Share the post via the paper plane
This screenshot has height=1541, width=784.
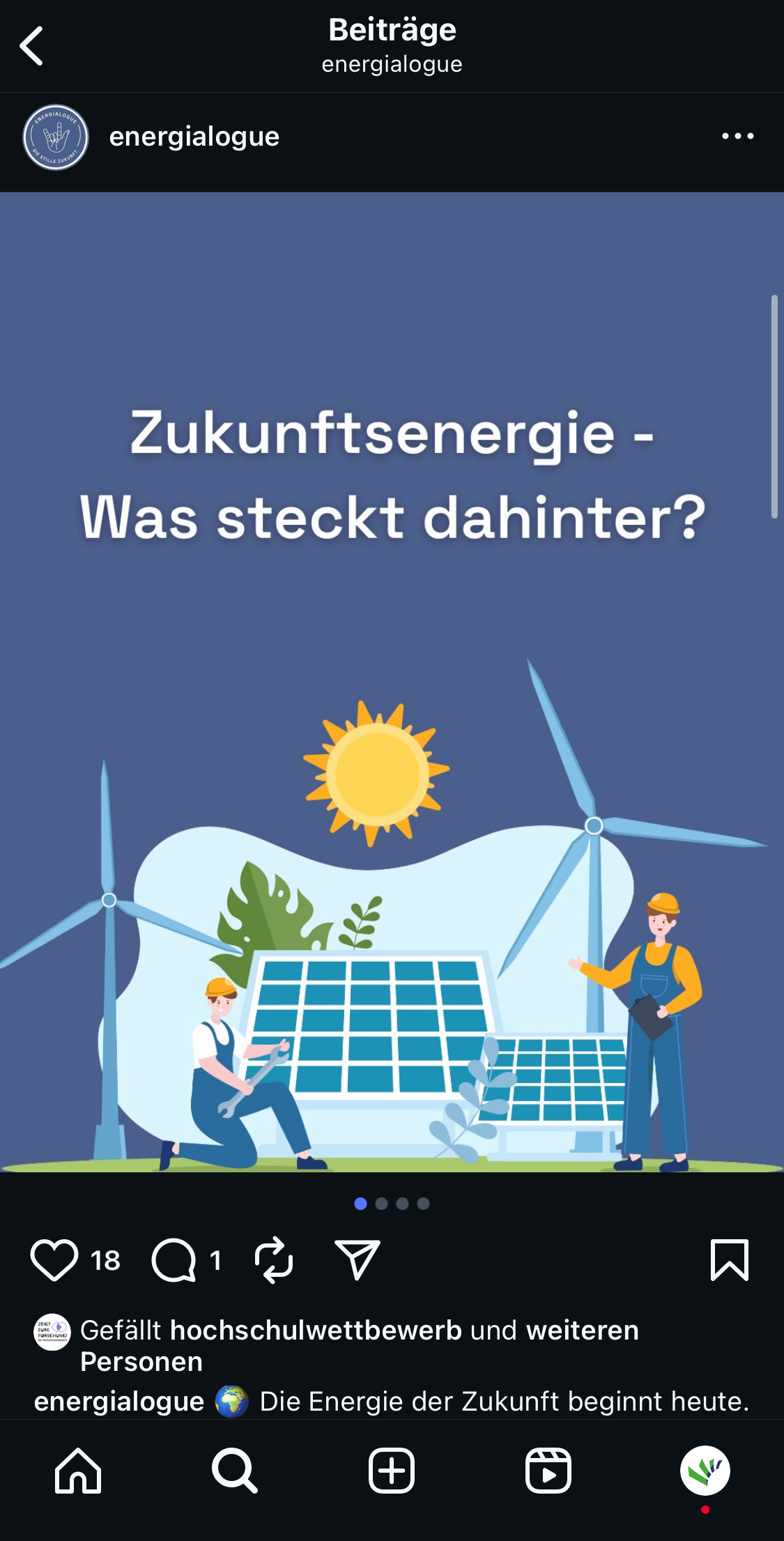click(357, 1260)
